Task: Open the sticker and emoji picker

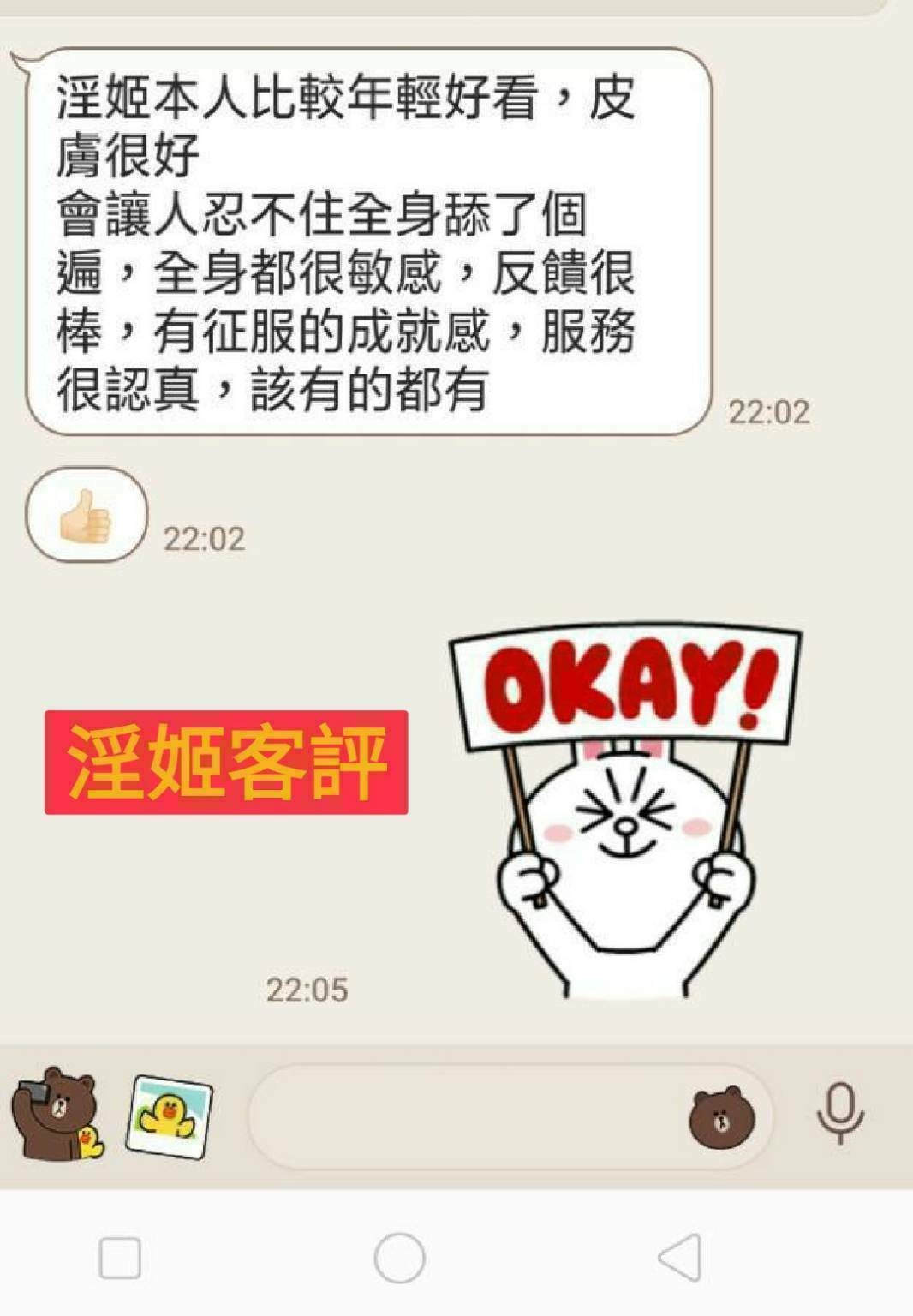Action: pyautogui.click(x=721, y=1116)
